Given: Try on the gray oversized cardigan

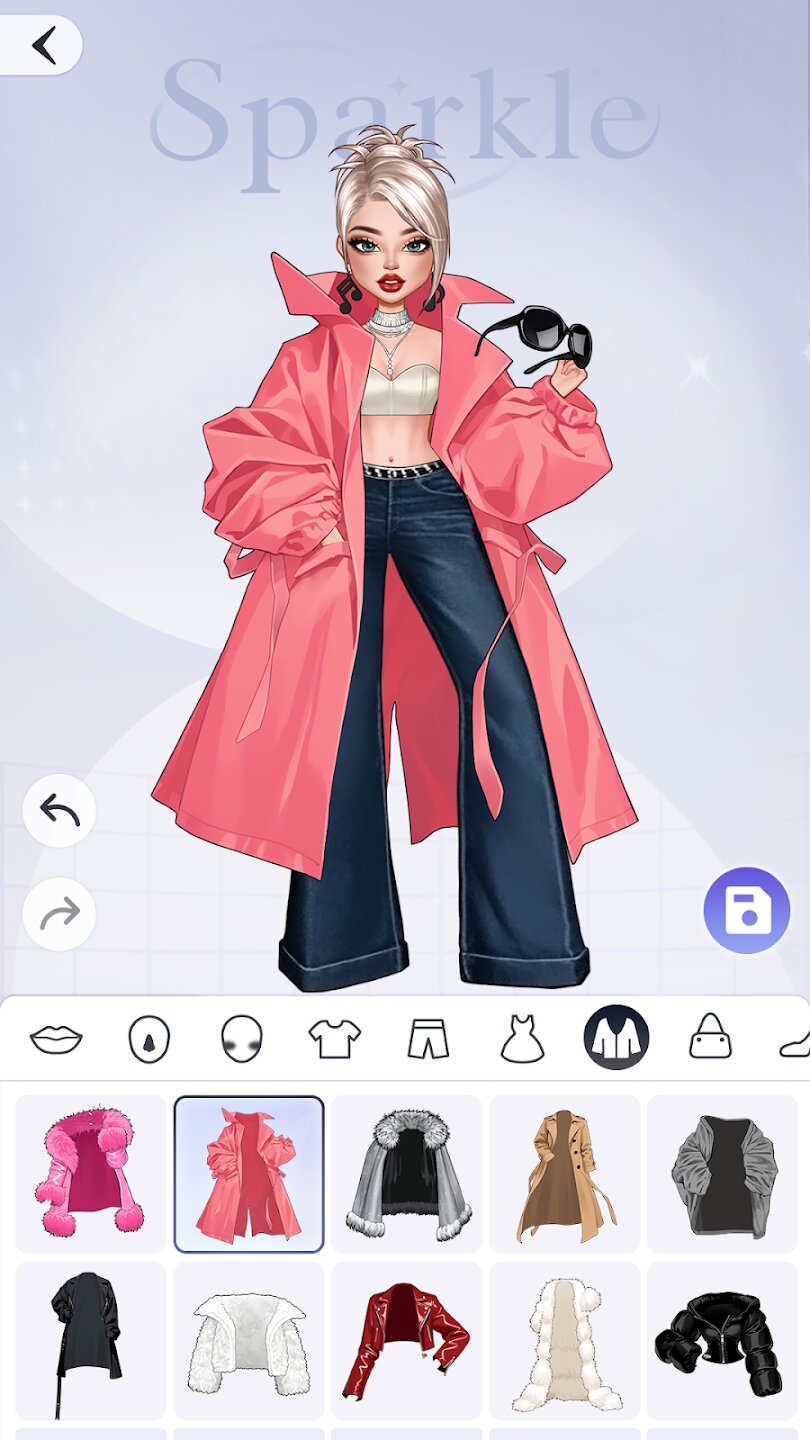Looking at the screenshot, I should click(x=722, y=1174).
